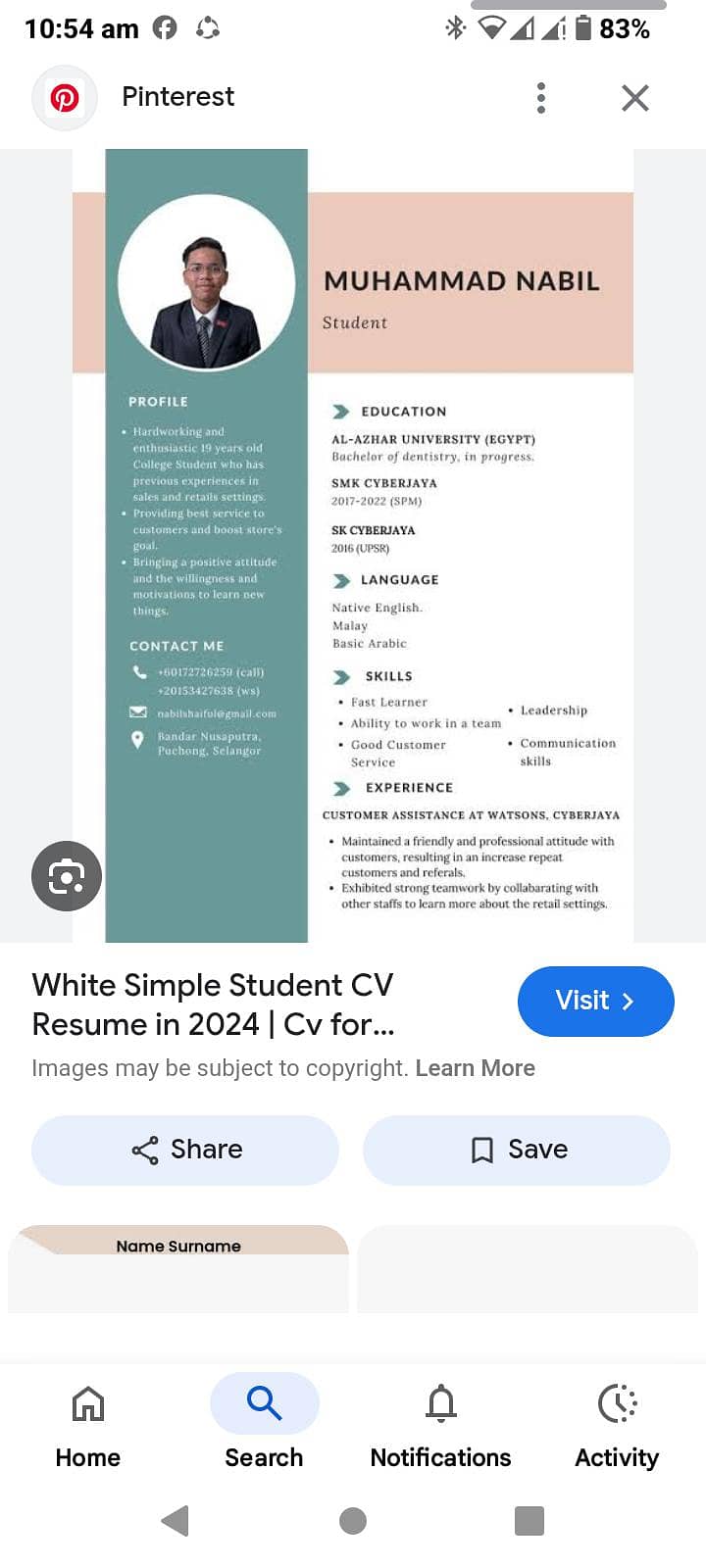Go to the Home tab
Screen dimensions: 706x1568
tap(88, 1426)
